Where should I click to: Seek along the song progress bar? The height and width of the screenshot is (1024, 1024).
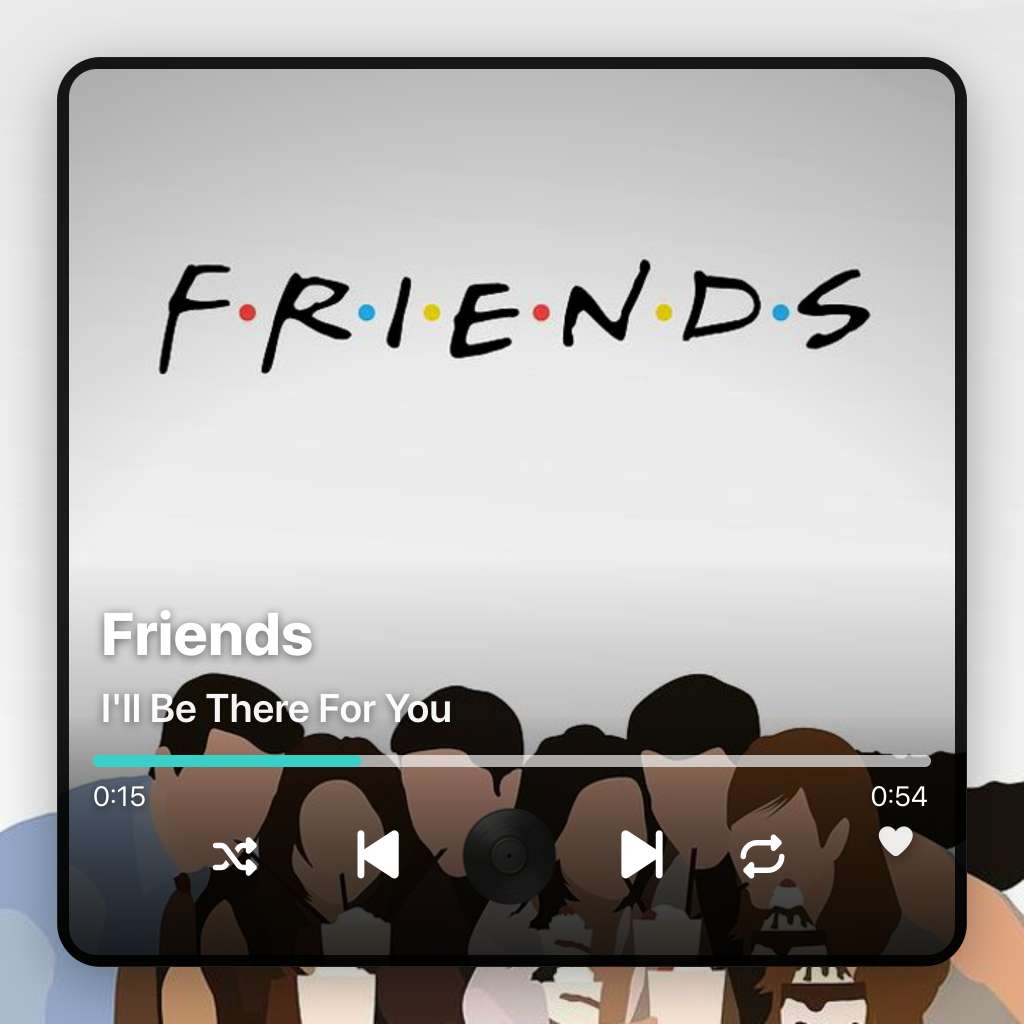pos(511,761)
